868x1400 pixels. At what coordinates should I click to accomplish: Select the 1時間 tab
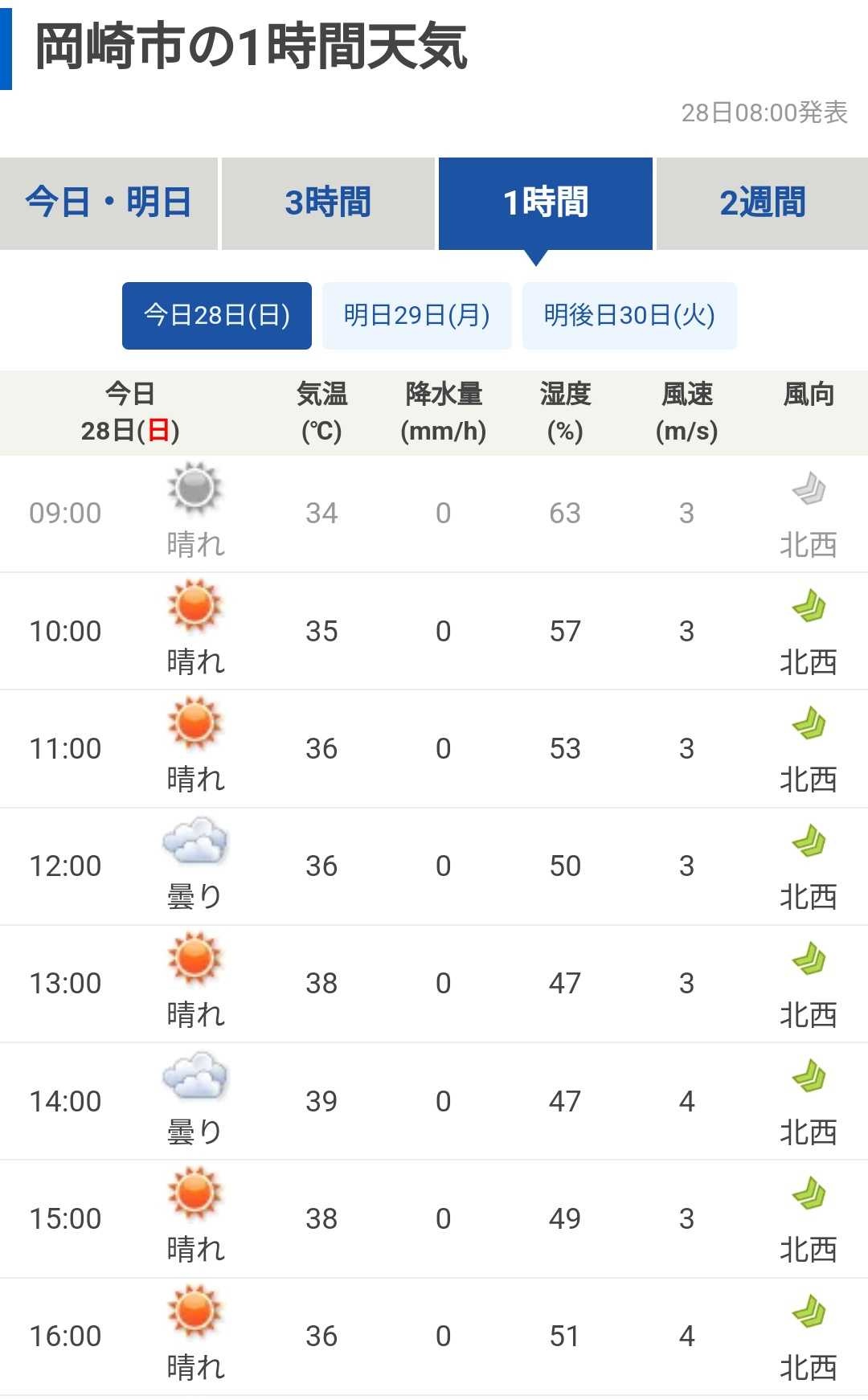pyautogui.click(x=546, y=203)
